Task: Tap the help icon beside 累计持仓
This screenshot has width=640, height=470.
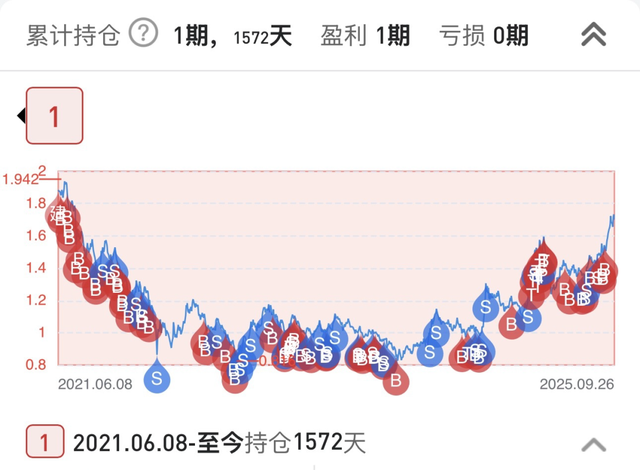Action: (x=145, y=35)
